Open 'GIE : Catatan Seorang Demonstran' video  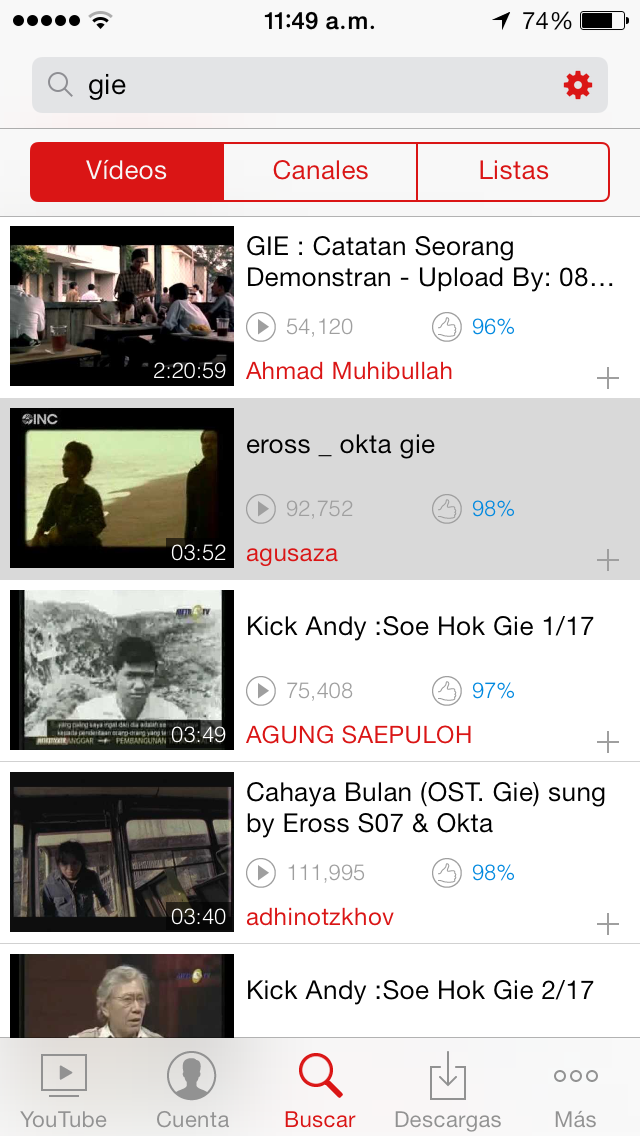(430, 262)
